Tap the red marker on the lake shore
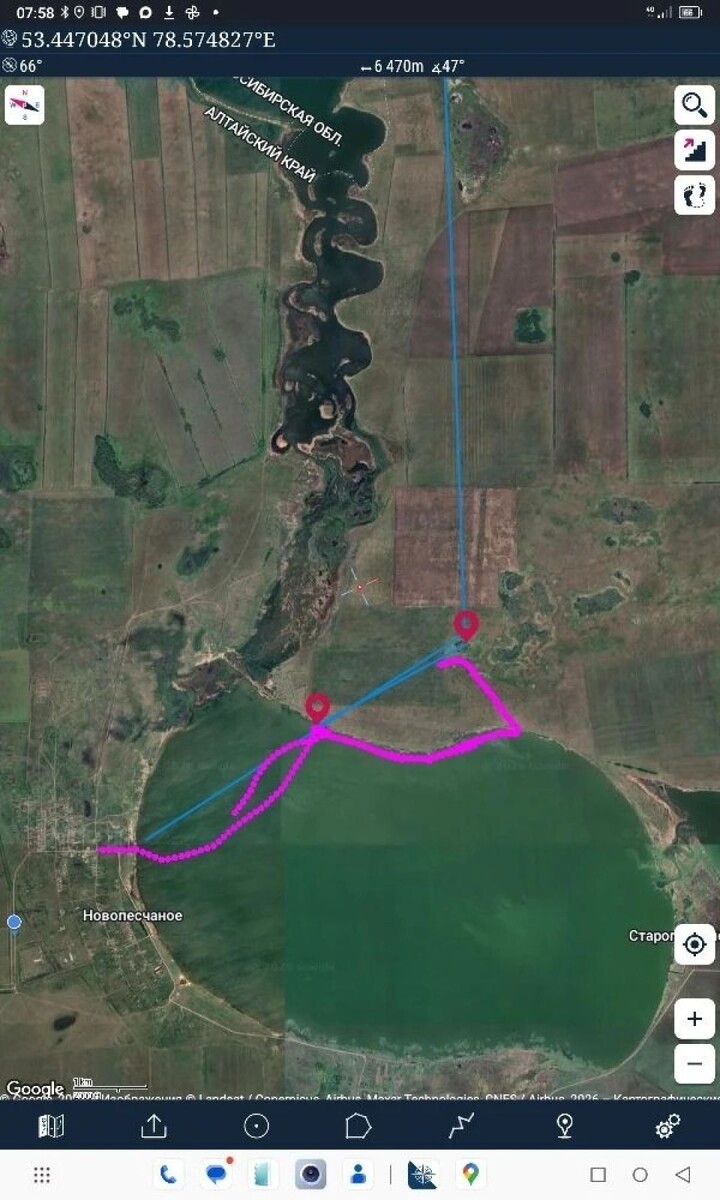The width and height of the screenshot is (720, 1200). (318, 708)
